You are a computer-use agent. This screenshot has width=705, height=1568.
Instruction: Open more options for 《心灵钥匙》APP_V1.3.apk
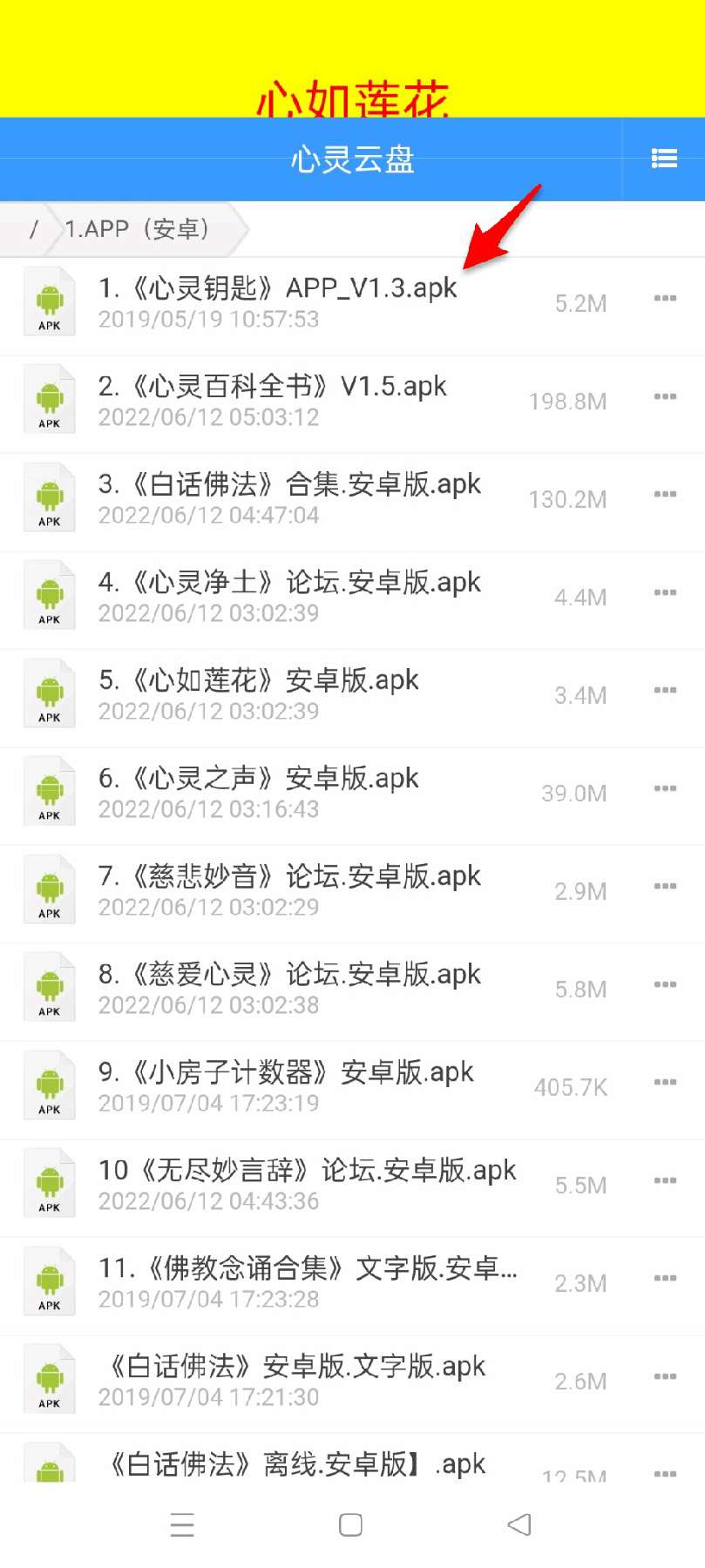(x=665, y=299)
